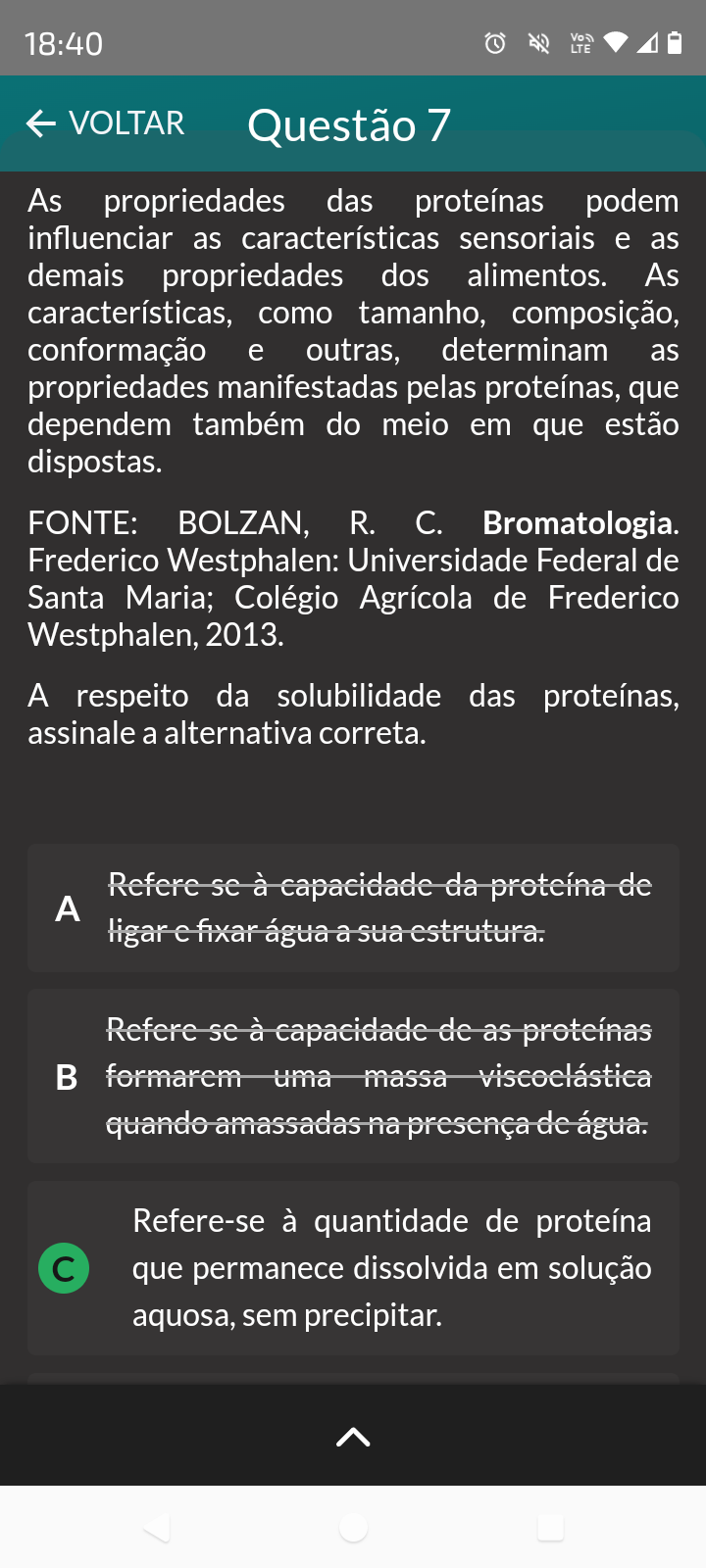Tap the system back button

157,1527
